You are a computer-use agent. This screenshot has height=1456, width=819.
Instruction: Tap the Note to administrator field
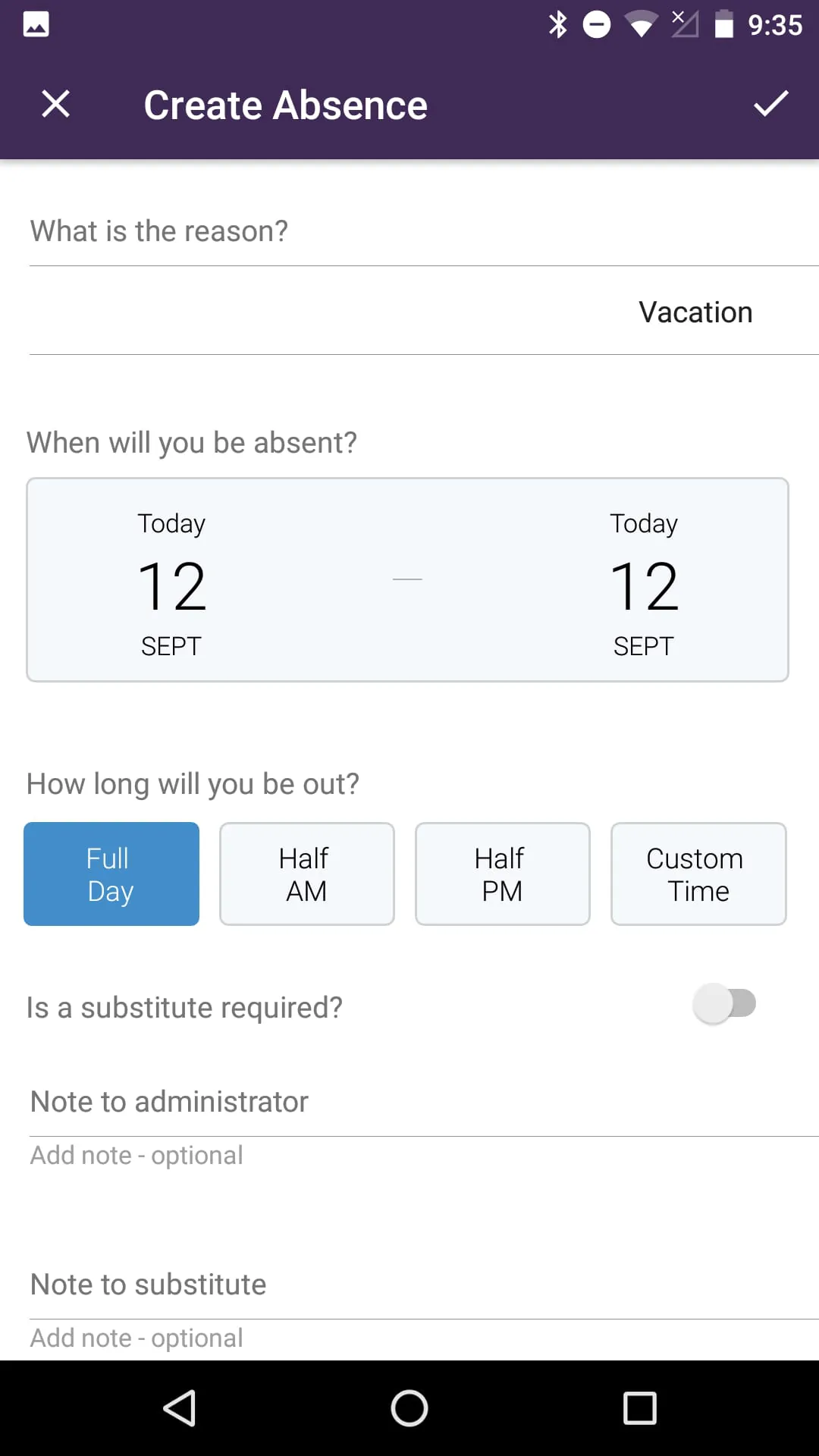click(x=409, y=1155)
